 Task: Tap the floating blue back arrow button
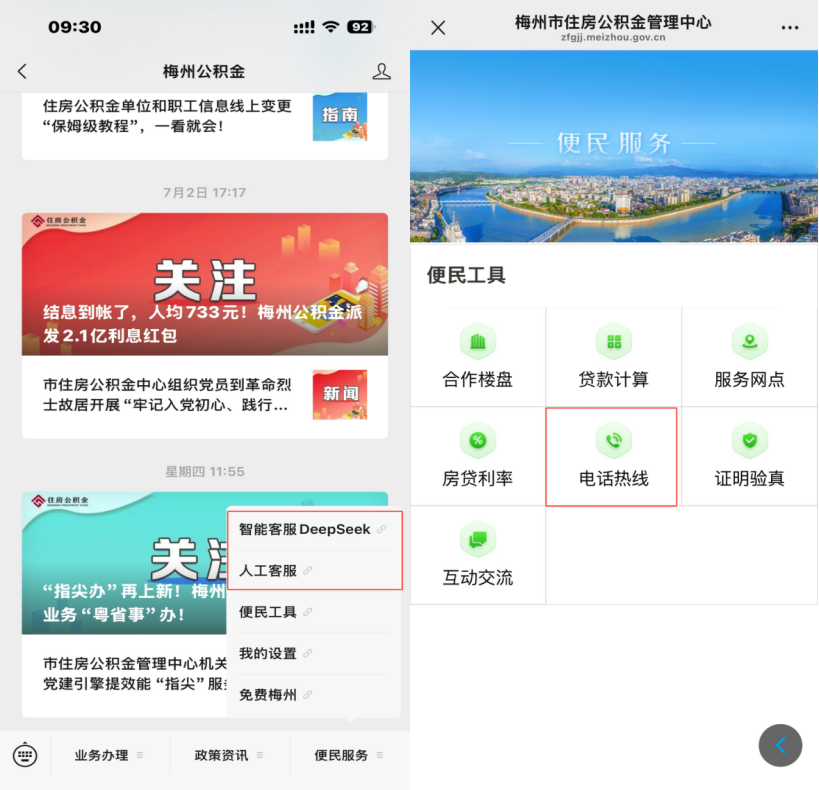[780, 745]
